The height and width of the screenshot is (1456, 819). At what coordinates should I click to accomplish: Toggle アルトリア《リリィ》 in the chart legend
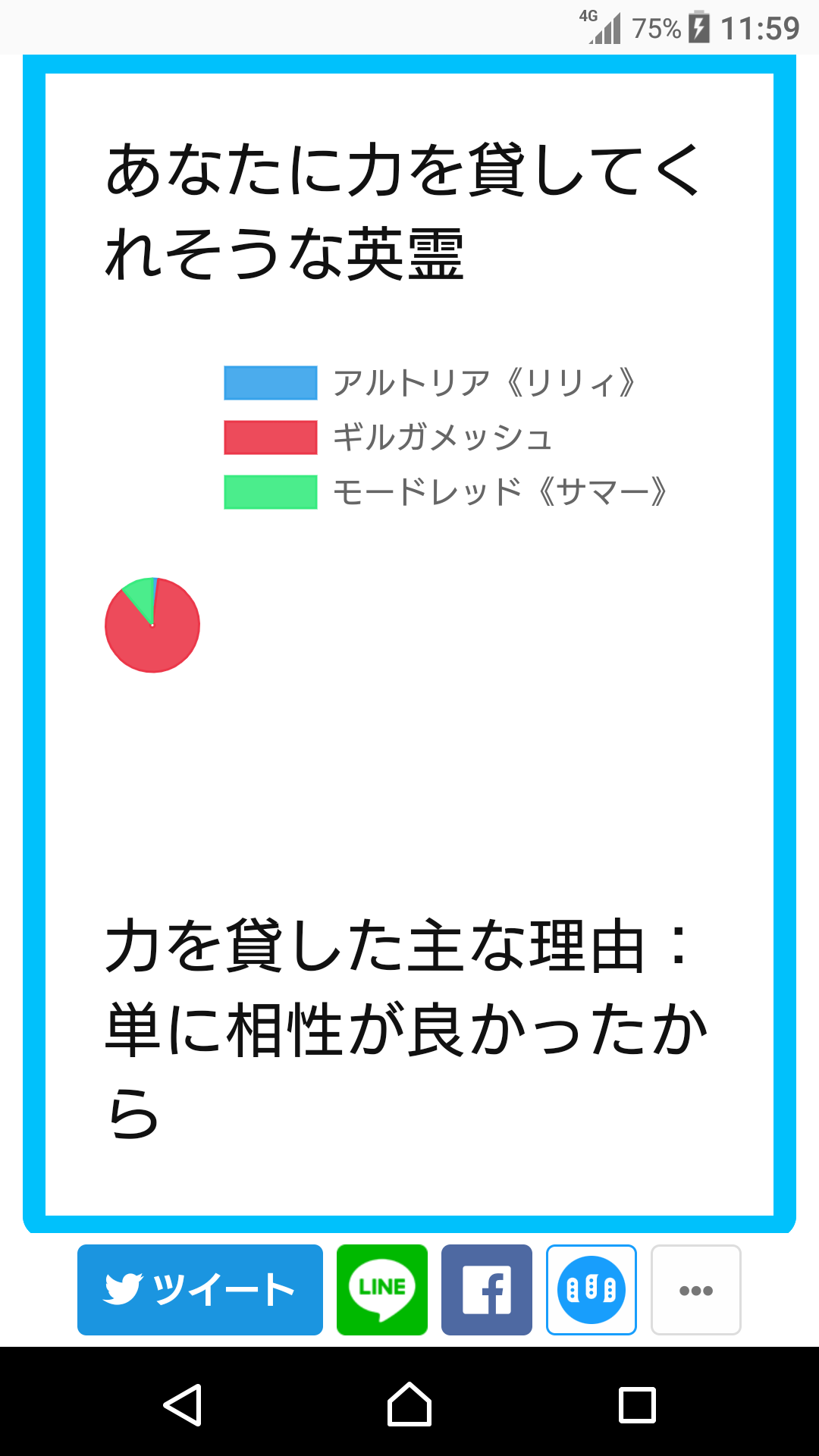(430, 383)
